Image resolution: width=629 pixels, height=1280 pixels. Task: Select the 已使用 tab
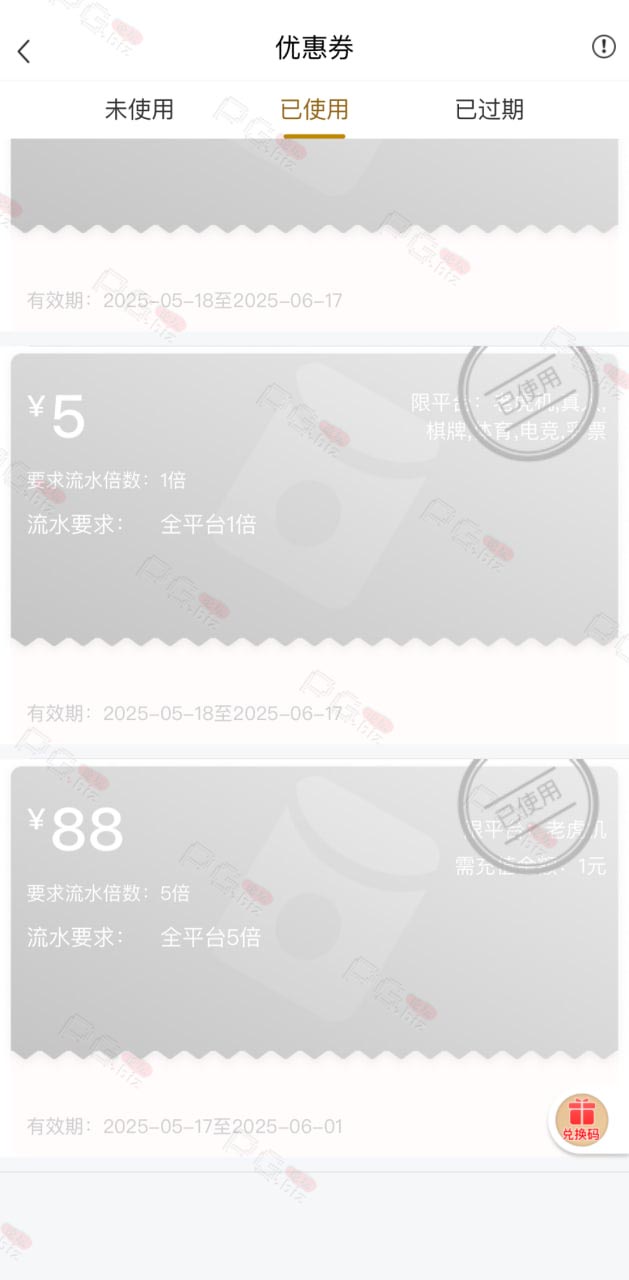pos(314,109)
